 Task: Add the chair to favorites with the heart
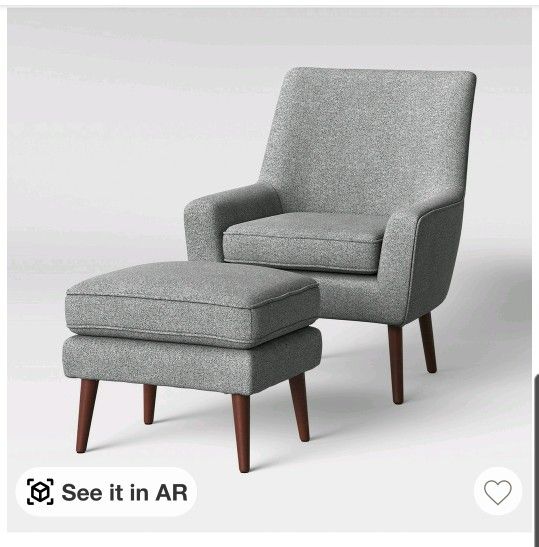pyautogui.click(x=498, y=492)
